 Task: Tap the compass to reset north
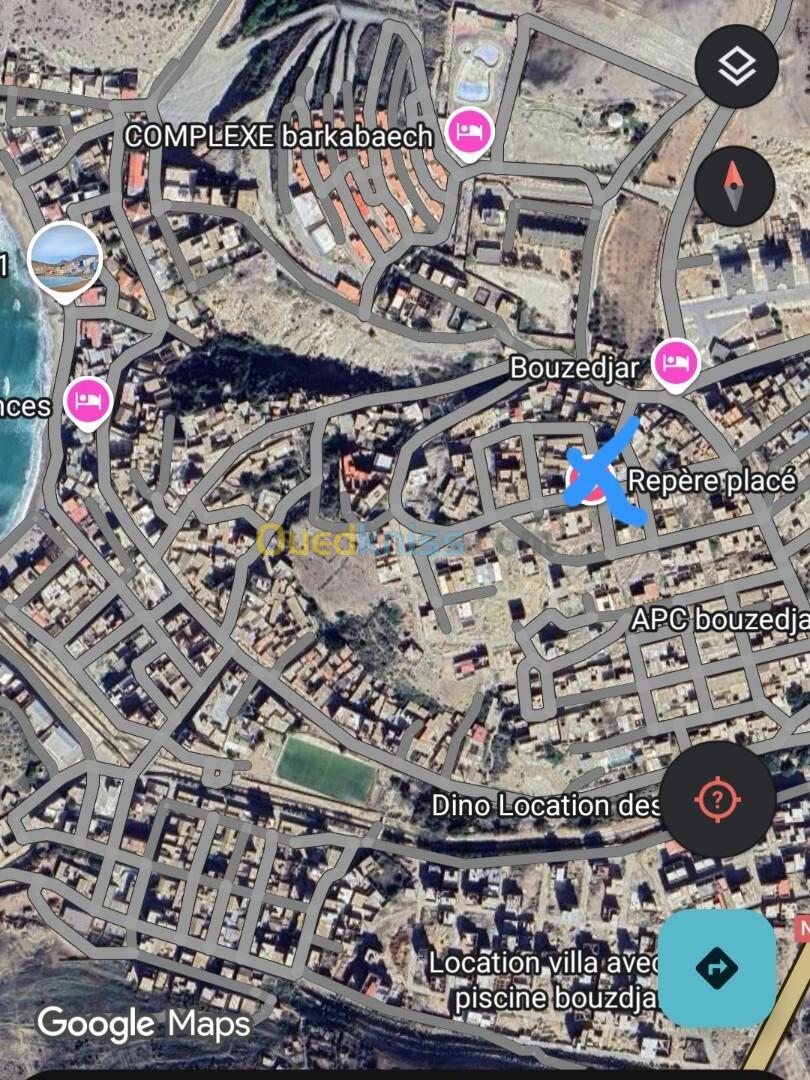[x=735, y=186]
